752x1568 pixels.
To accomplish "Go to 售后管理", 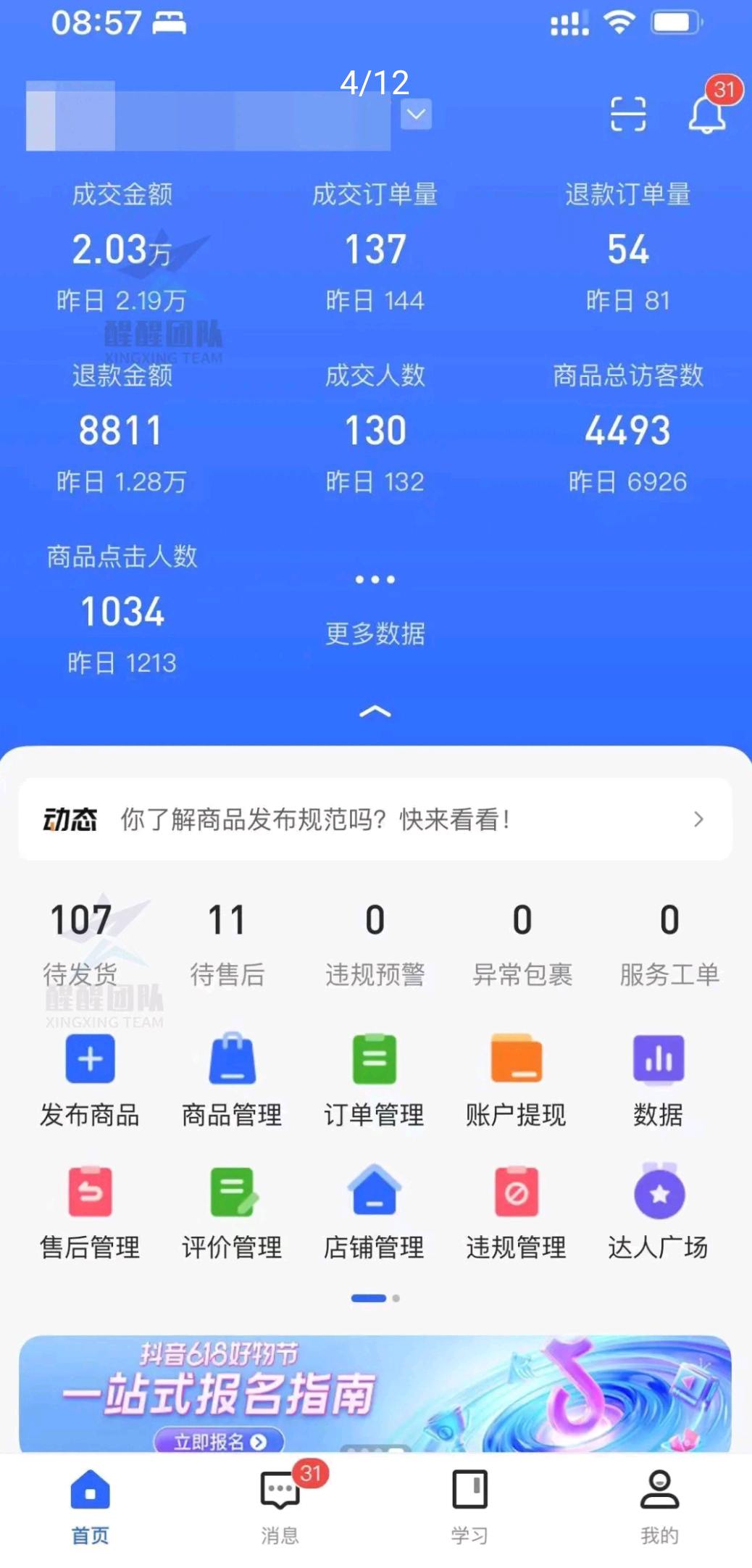I will 90,1212.
